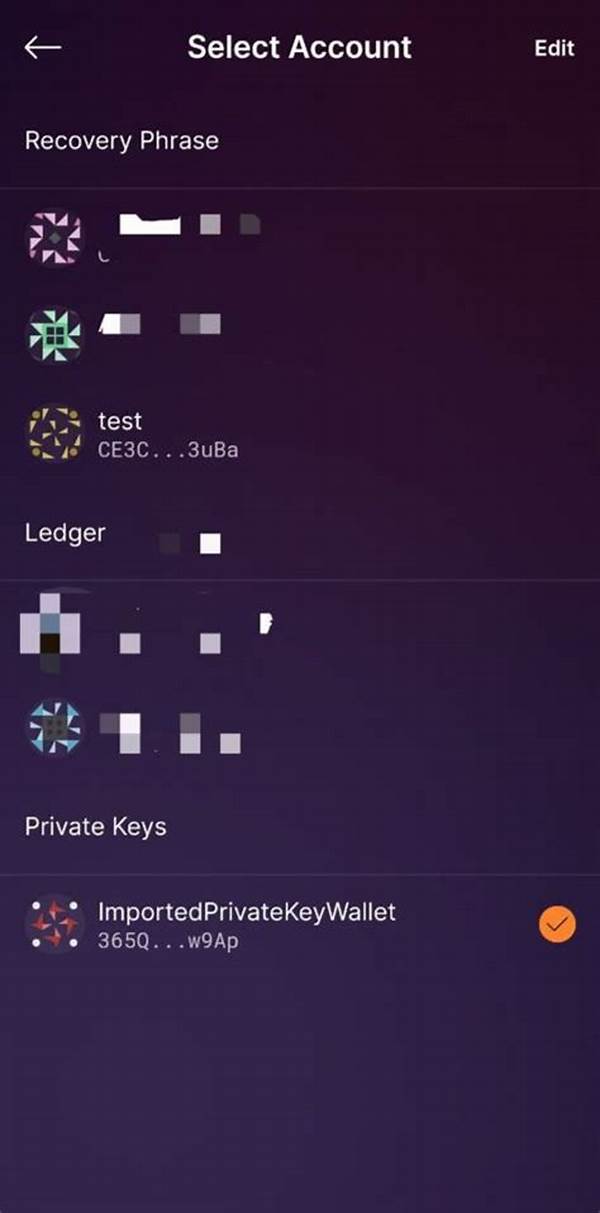
Task: Select the test account CE3C...3uBa
Action: (167, 435)
